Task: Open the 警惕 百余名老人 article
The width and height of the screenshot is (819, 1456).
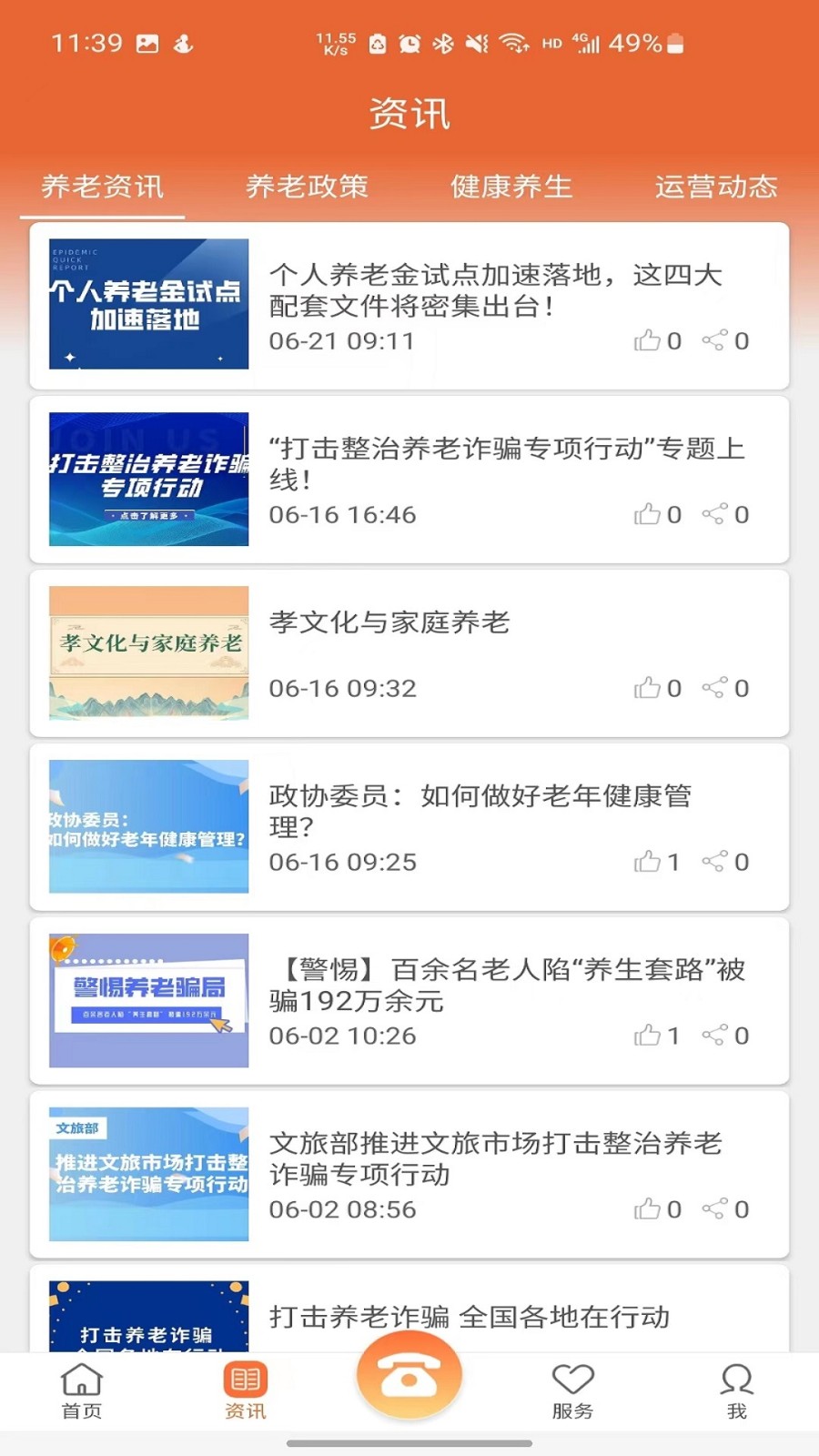Action: 506,985
